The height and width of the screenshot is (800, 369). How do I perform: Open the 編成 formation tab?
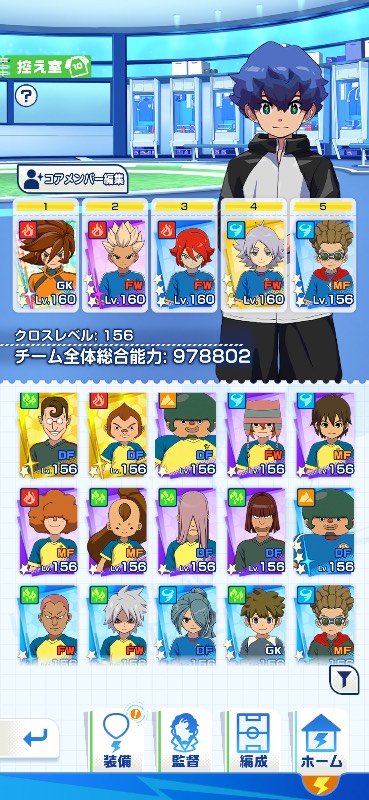point(254,739)
